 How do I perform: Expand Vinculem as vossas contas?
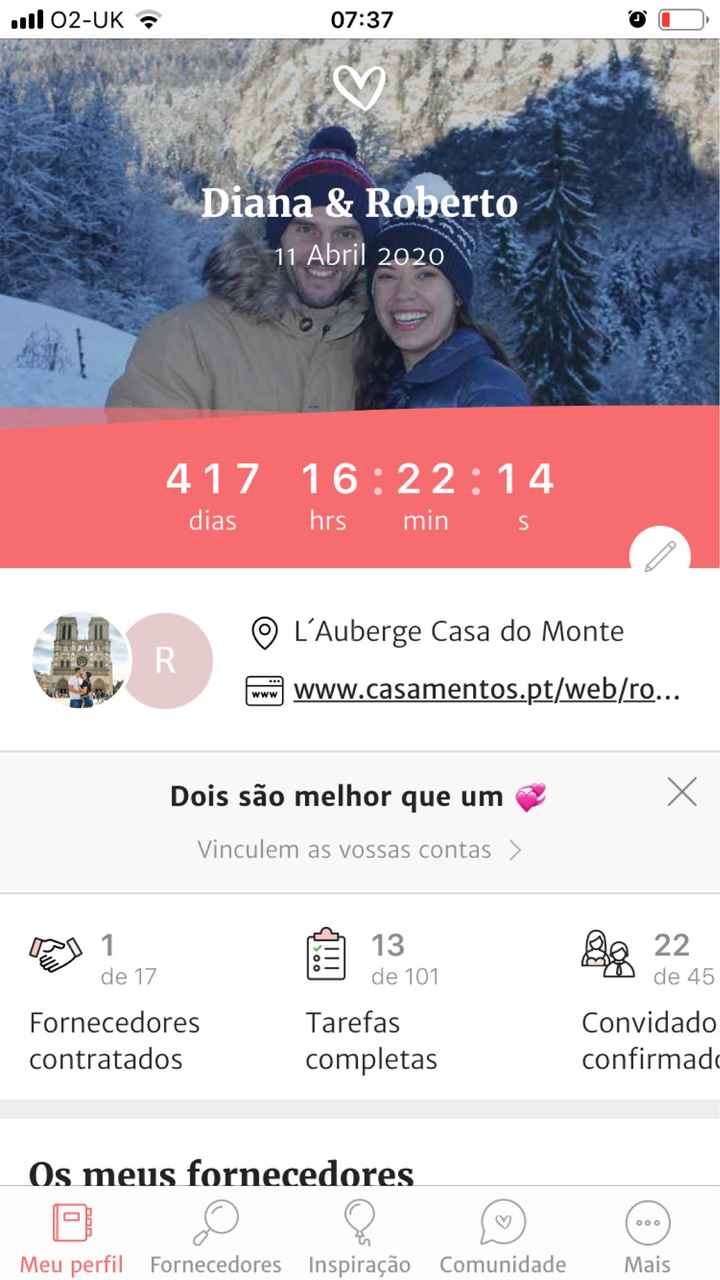pyautogui.click(x=360, y=849)
